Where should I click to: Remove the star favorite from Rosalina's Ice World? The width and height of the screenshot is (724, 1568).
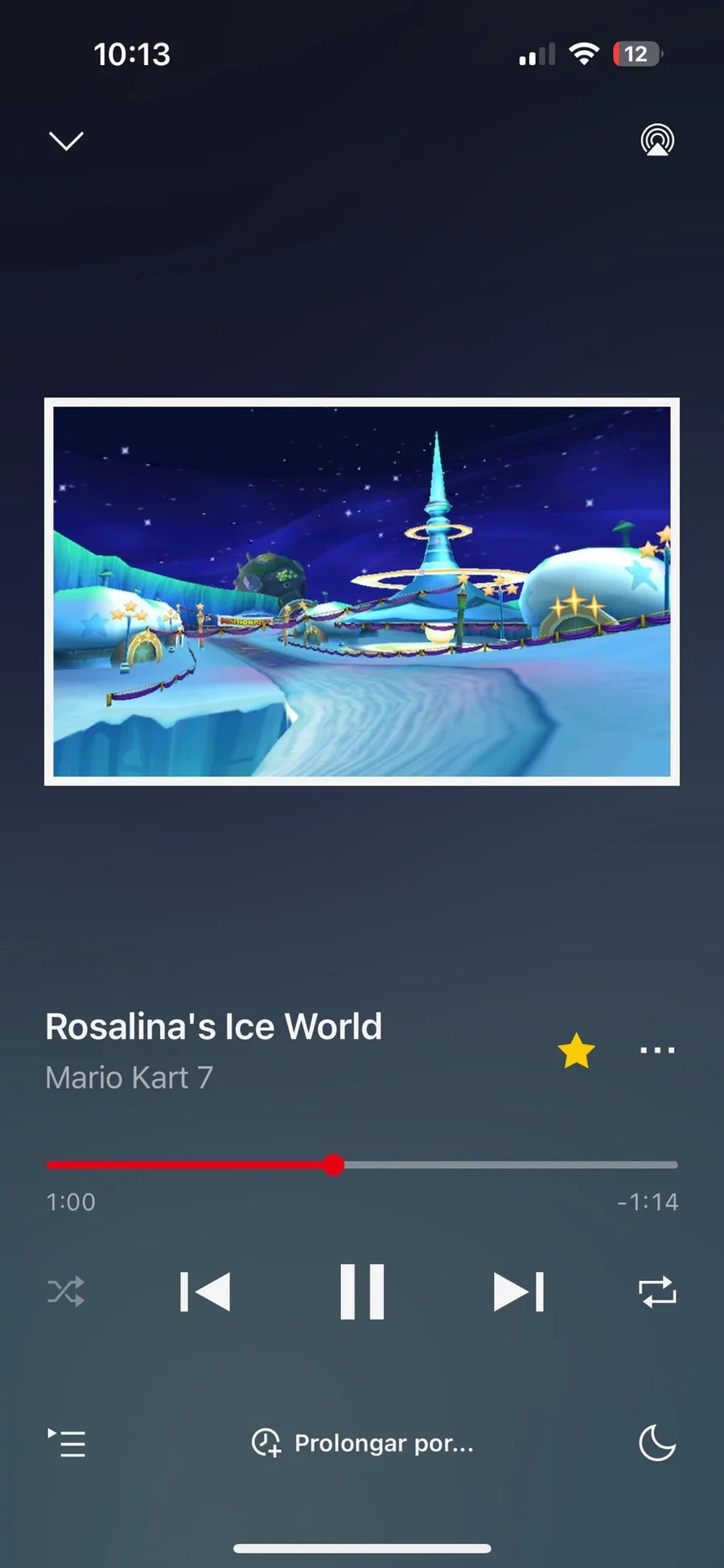click(x=576, y=1051)
